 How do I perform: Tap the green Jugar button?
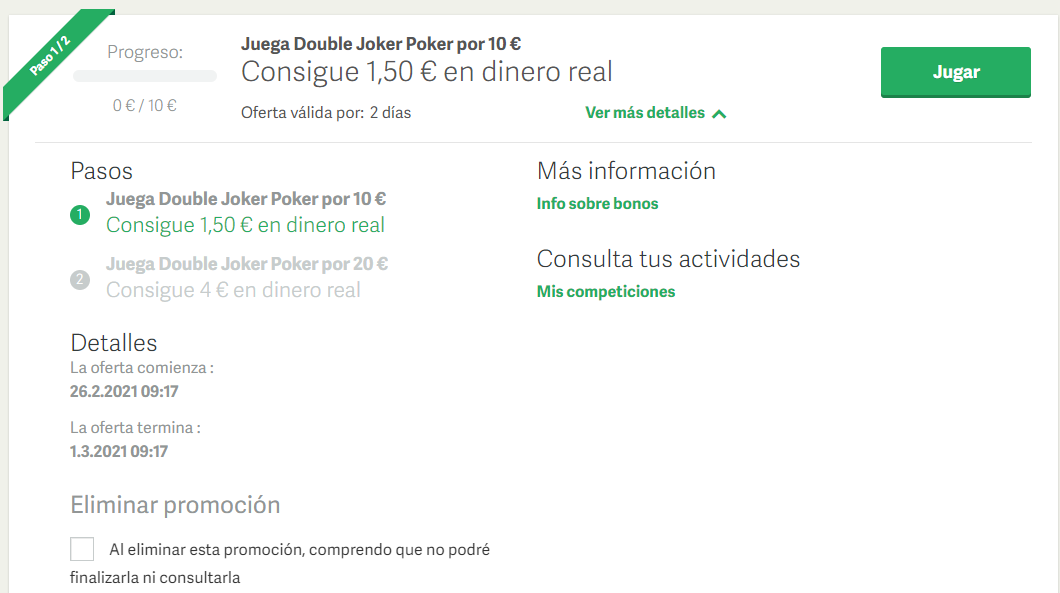955,72
